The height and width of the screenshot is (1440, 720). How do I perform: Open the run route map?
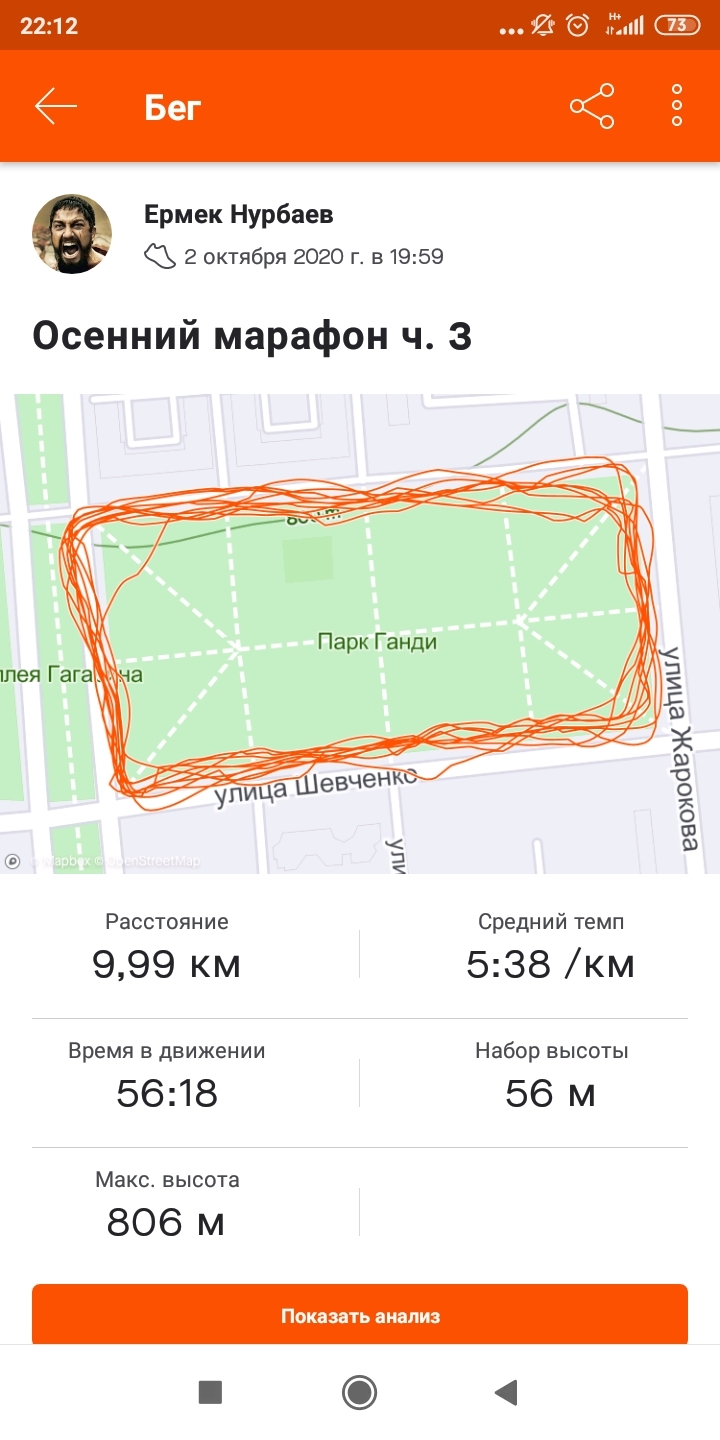(360, 633)
